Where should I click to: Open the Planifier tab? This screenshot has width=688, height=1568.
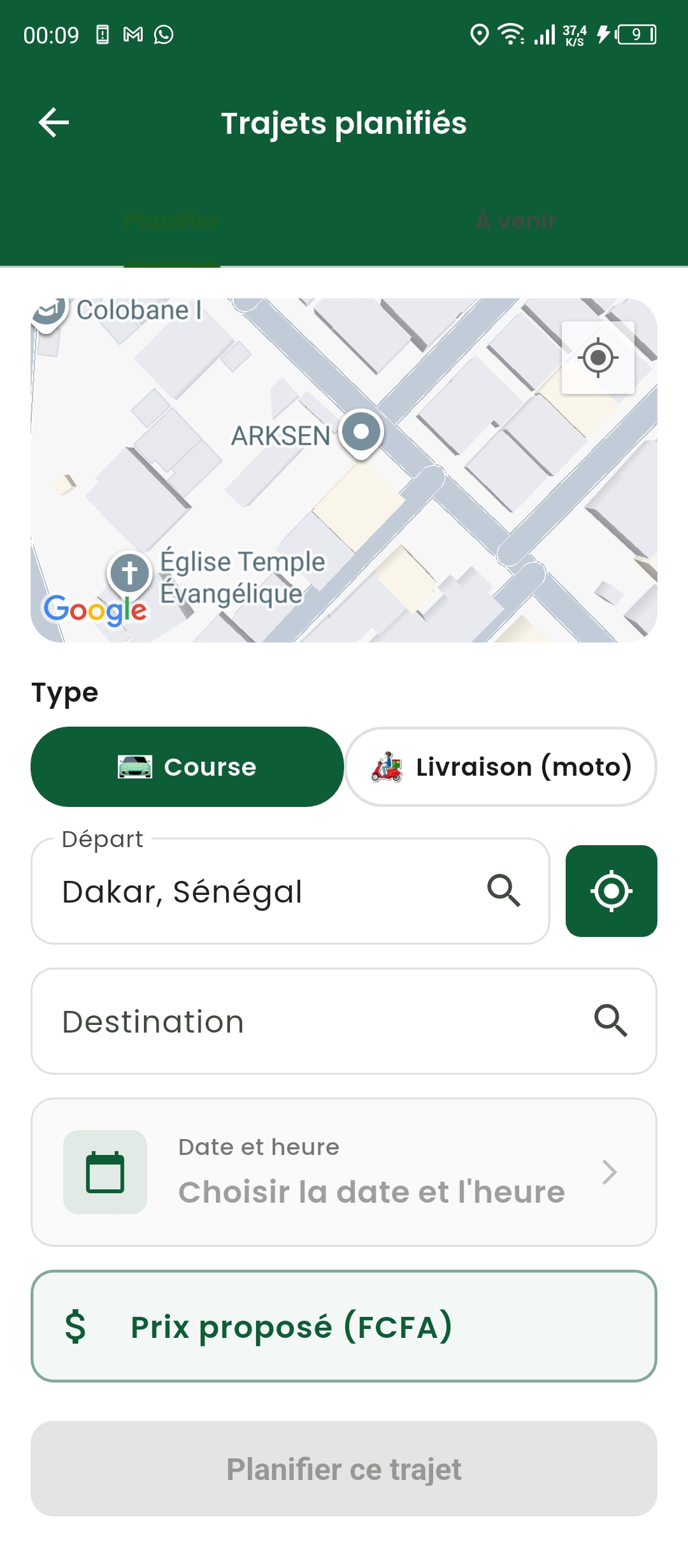coord(172,221)
